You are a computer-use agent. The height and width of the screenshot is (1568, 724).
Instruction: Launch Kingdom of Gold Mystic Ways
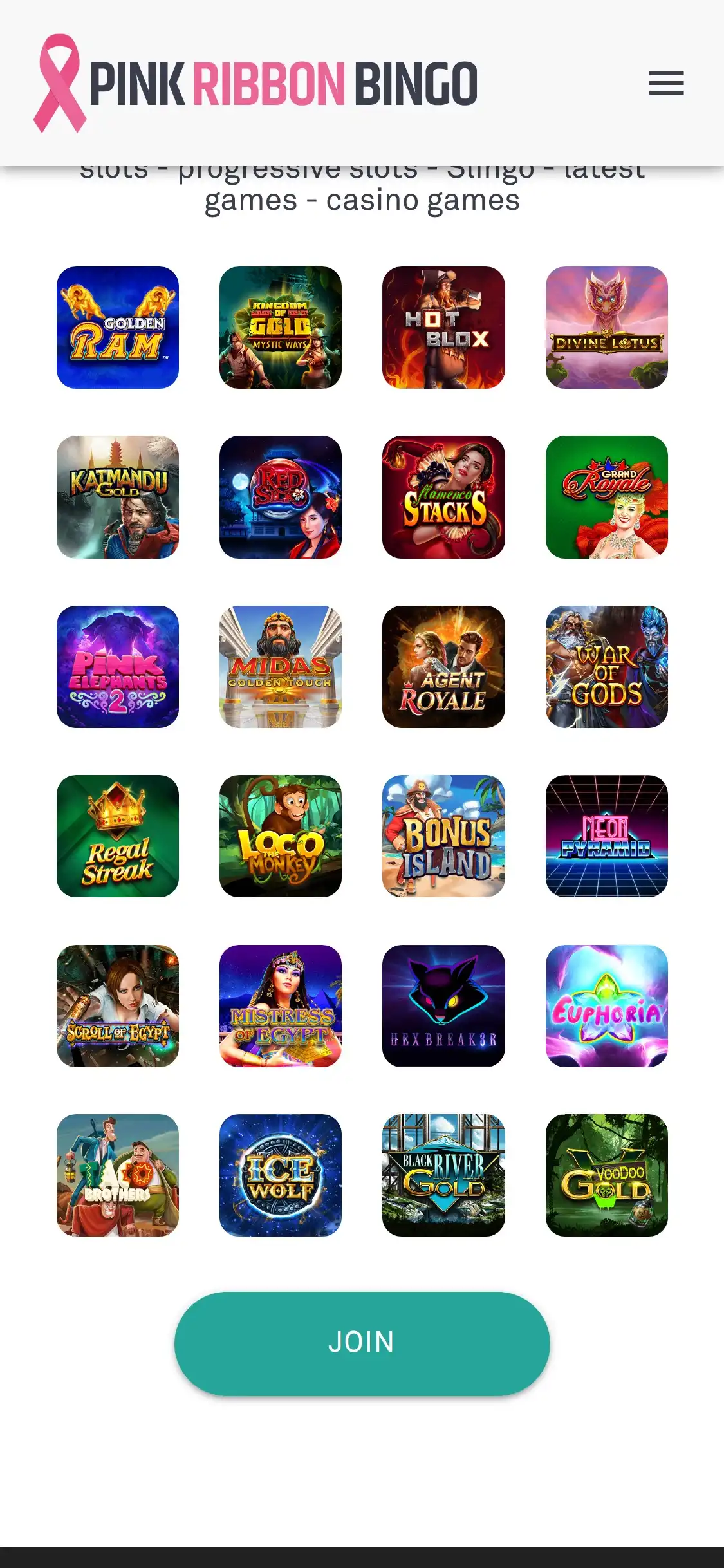pos(281,328)
